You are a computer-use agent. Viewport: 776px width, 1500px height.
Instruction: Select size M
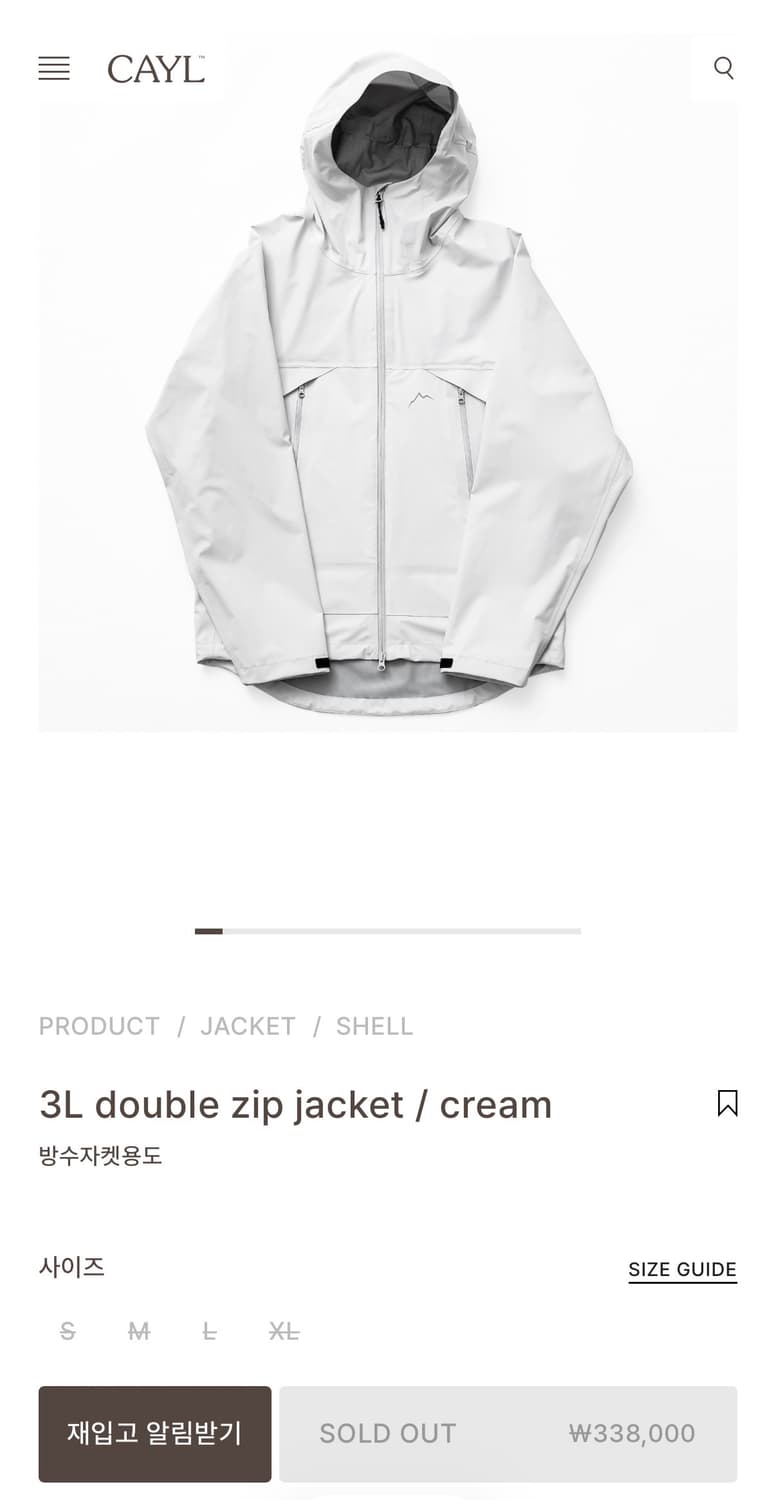point(139,1331)
